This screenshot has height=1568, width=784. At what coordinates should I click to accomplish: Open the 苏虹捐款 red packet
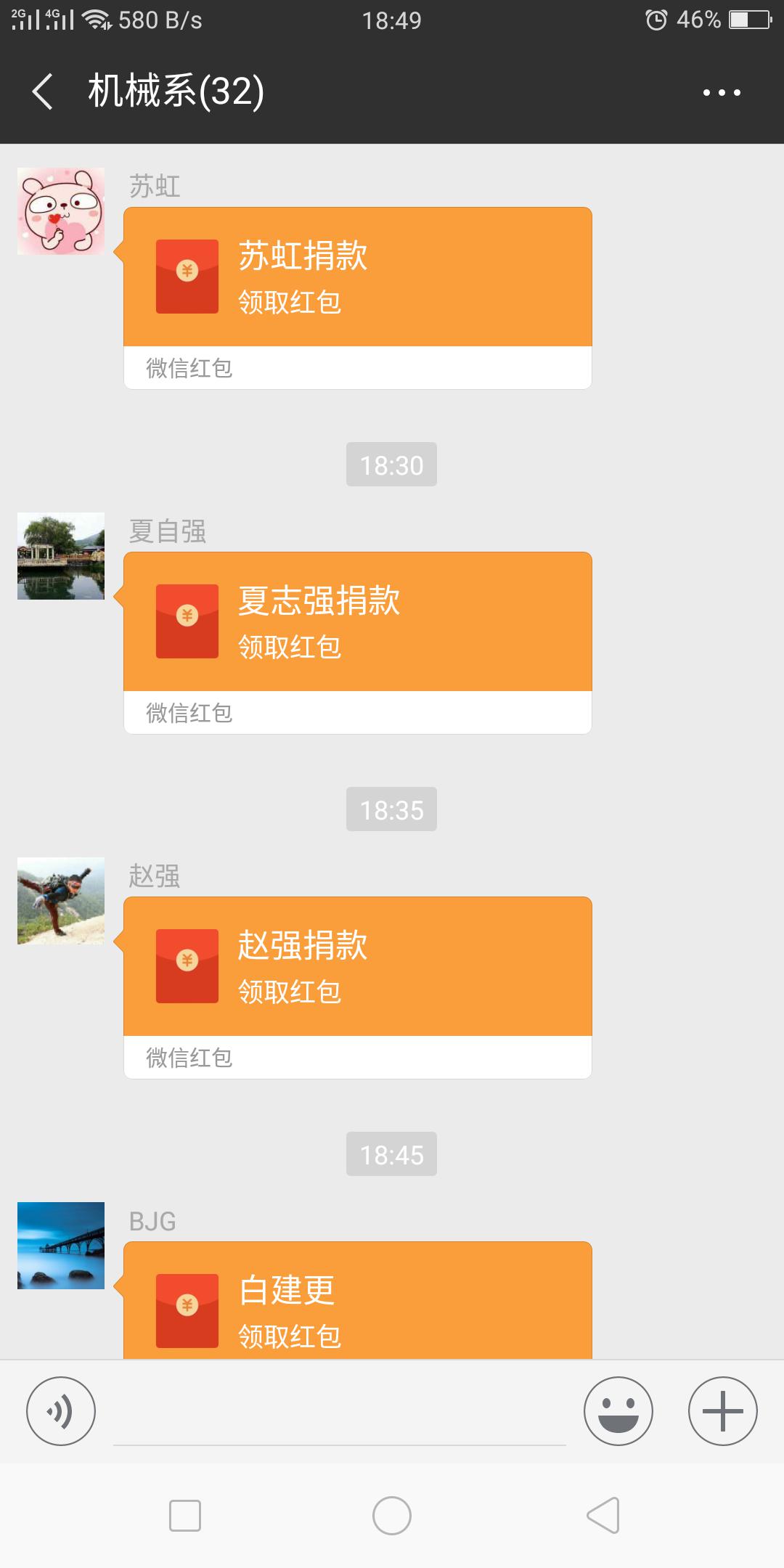click(357, 277)
